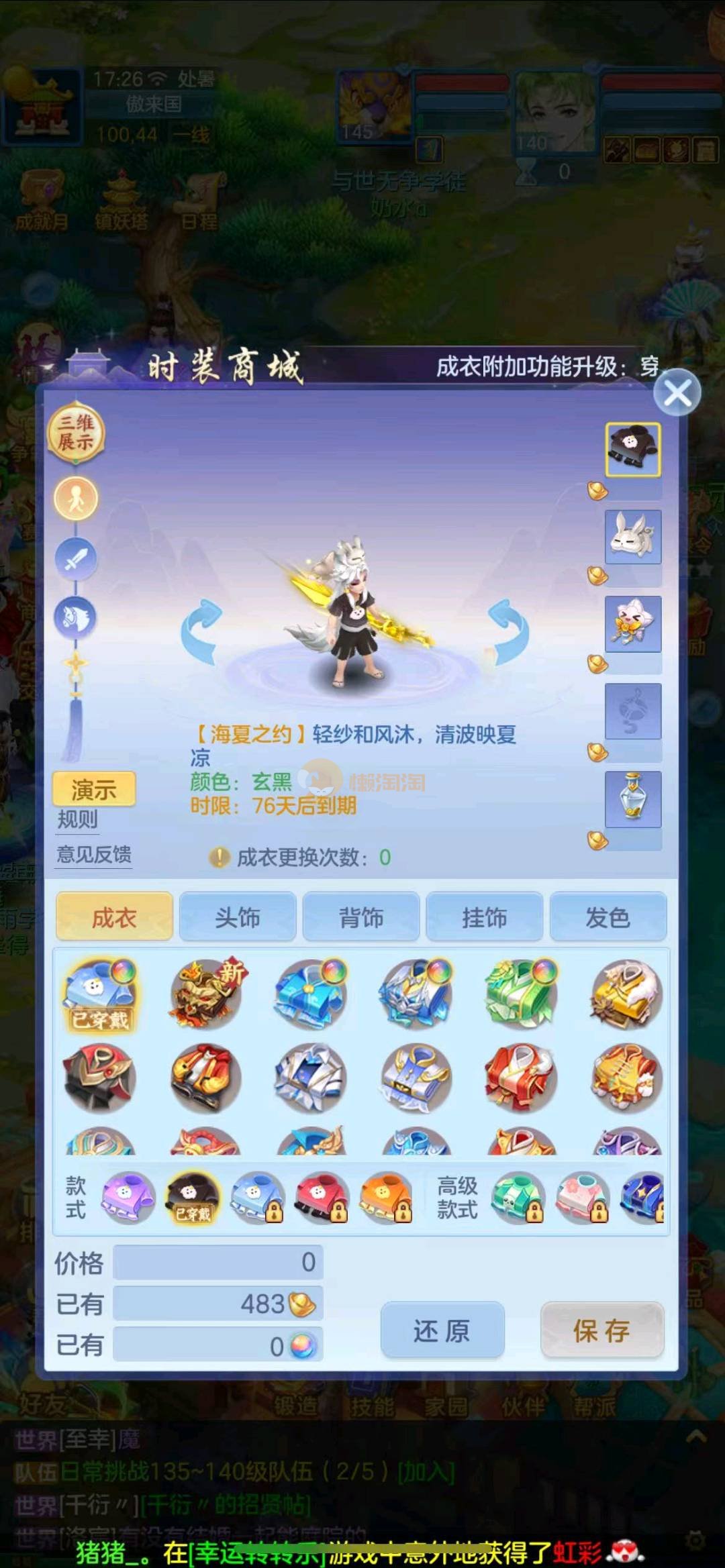Screen dimensions: 725x1568
Task: Tap the potion bottle slot
Action: (633, 798)
